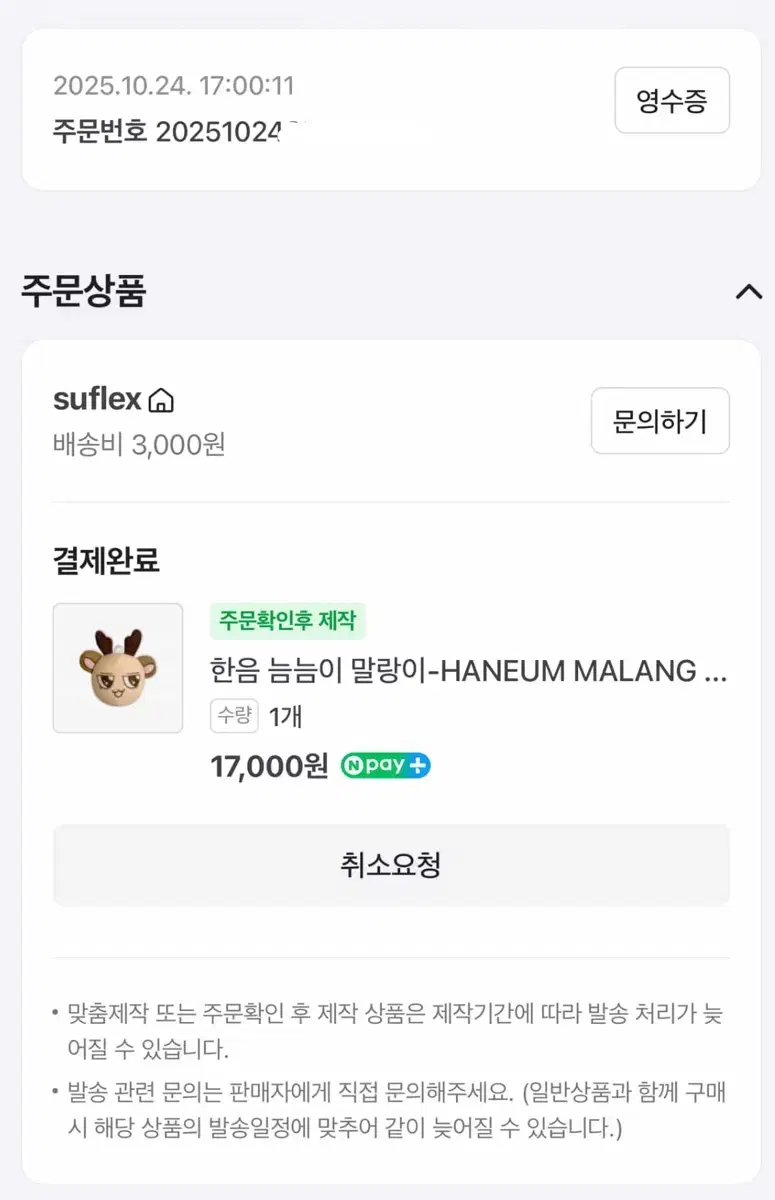Screen dimensions: 775x1200
Task: Open receipt with the 영수증 button
Action: point(671,100)
